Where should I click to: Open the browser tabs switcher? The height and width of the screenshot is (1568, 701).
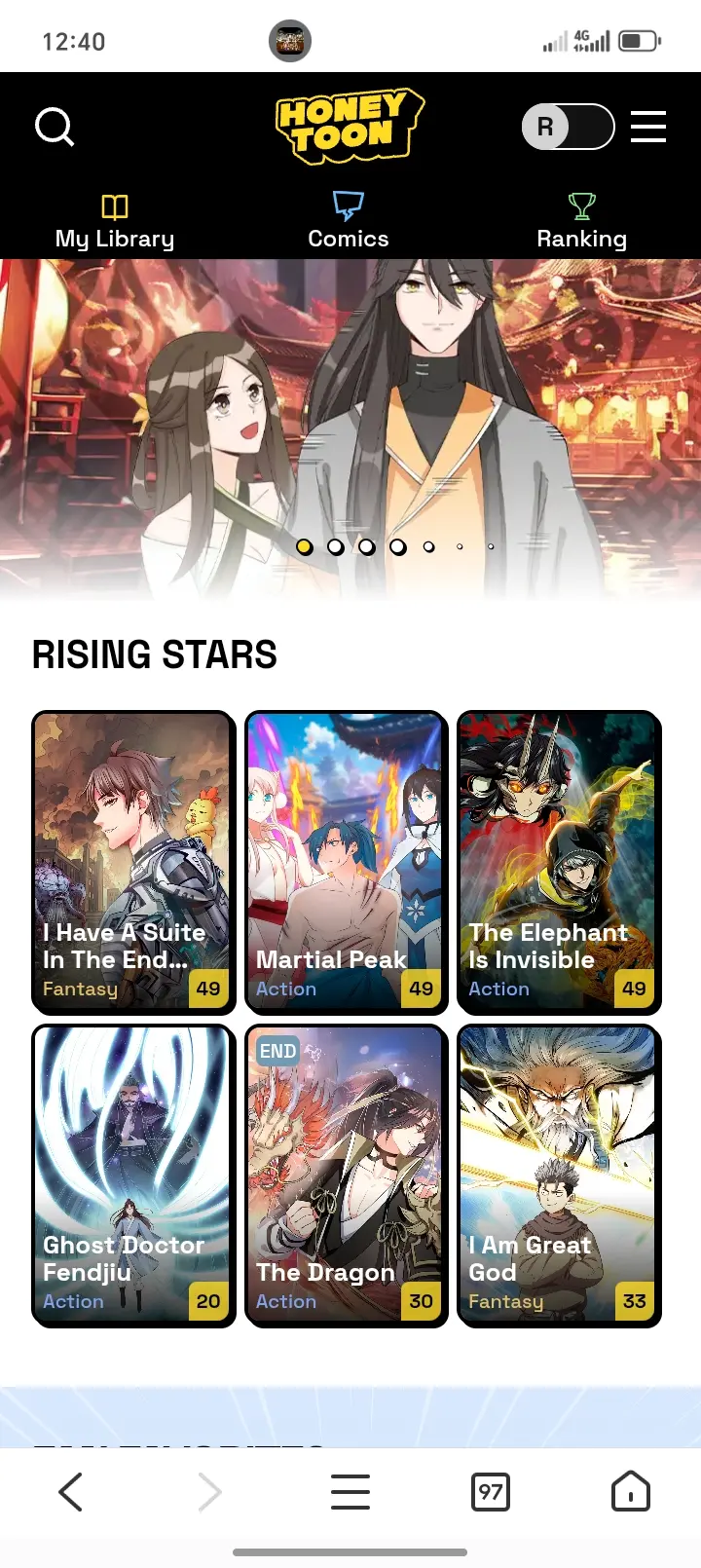[x=491, y=1492]
